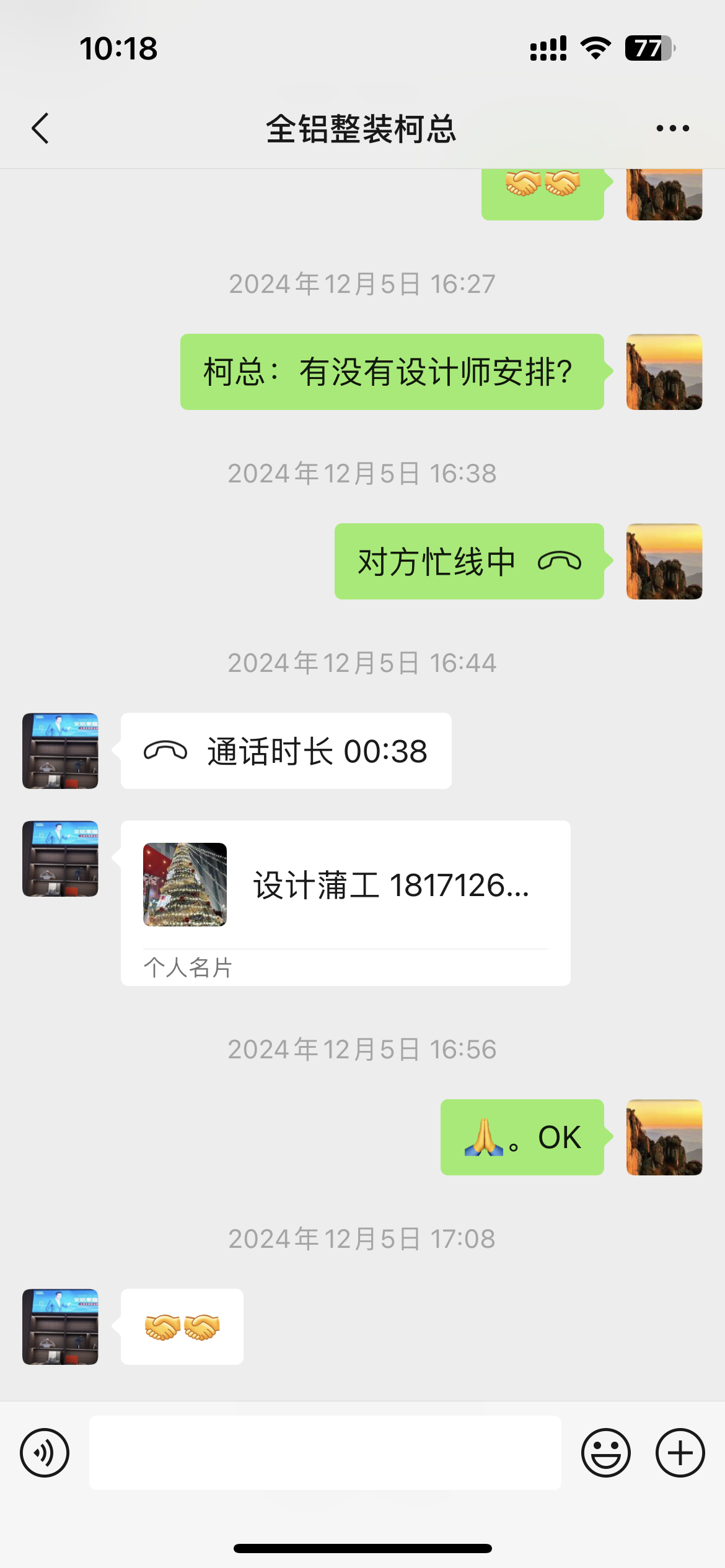View 柯总's profile from the 通话时长 avatar

[x=60, y=751]
